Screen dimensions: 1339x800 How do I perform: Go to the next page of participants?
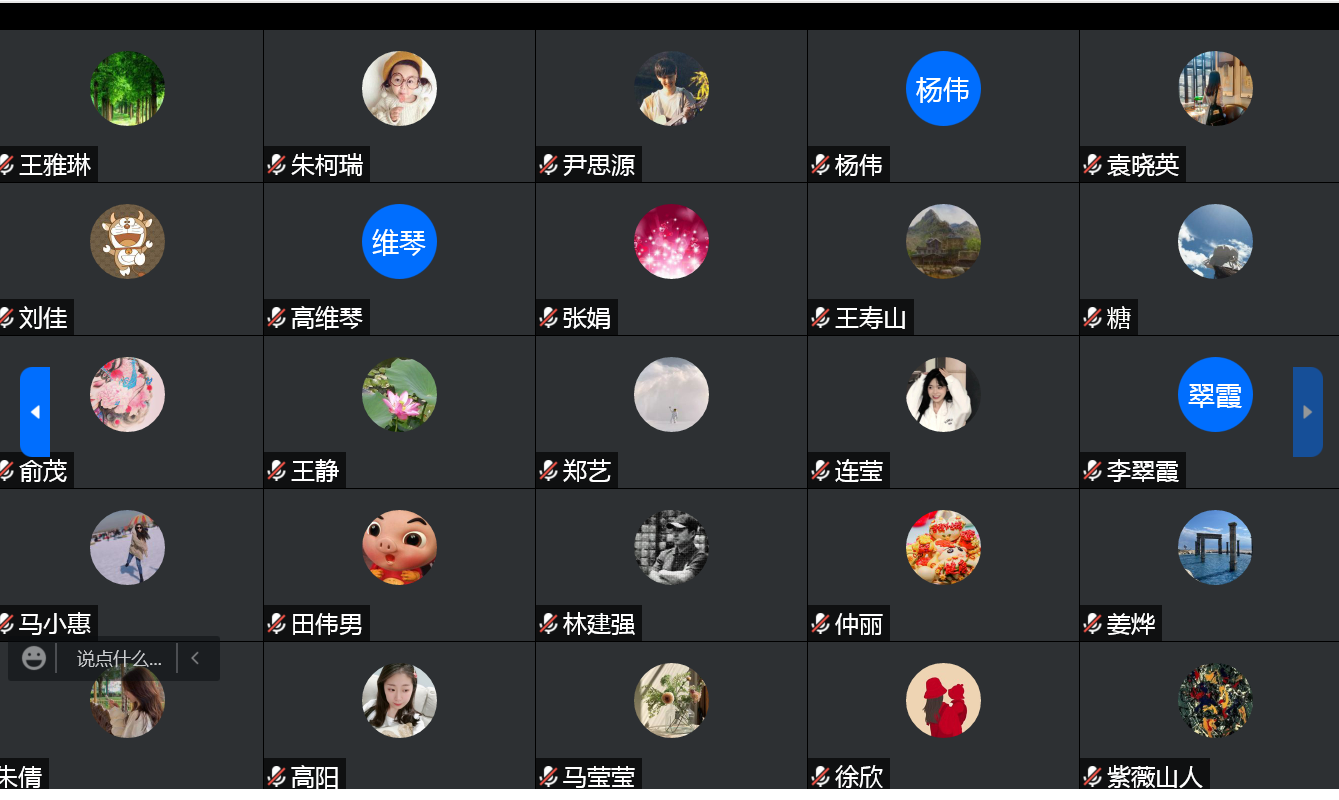click(x=1307, y=412)
